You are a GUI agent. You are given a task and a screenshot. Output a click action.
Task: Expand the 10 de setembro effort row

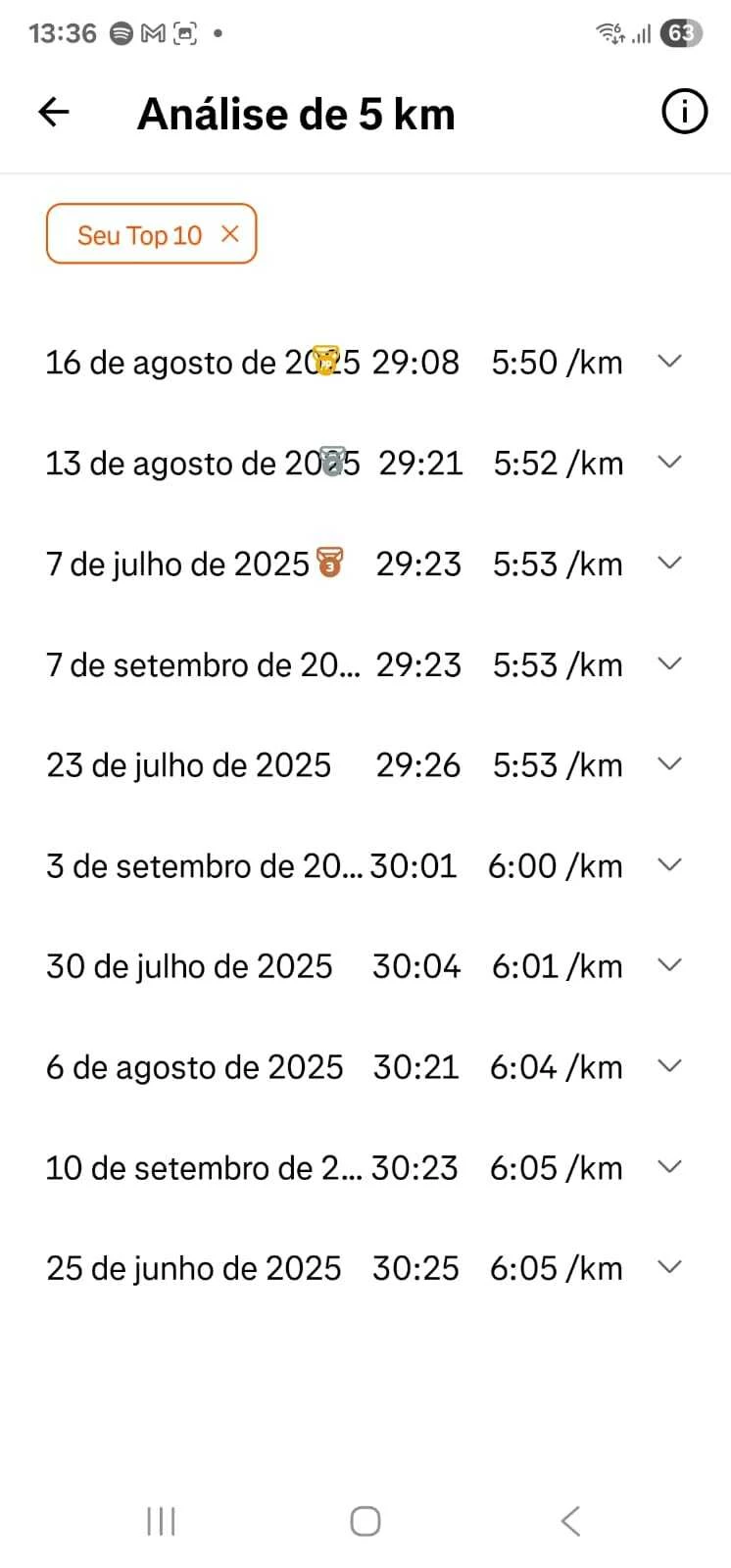pos(669,1166)
